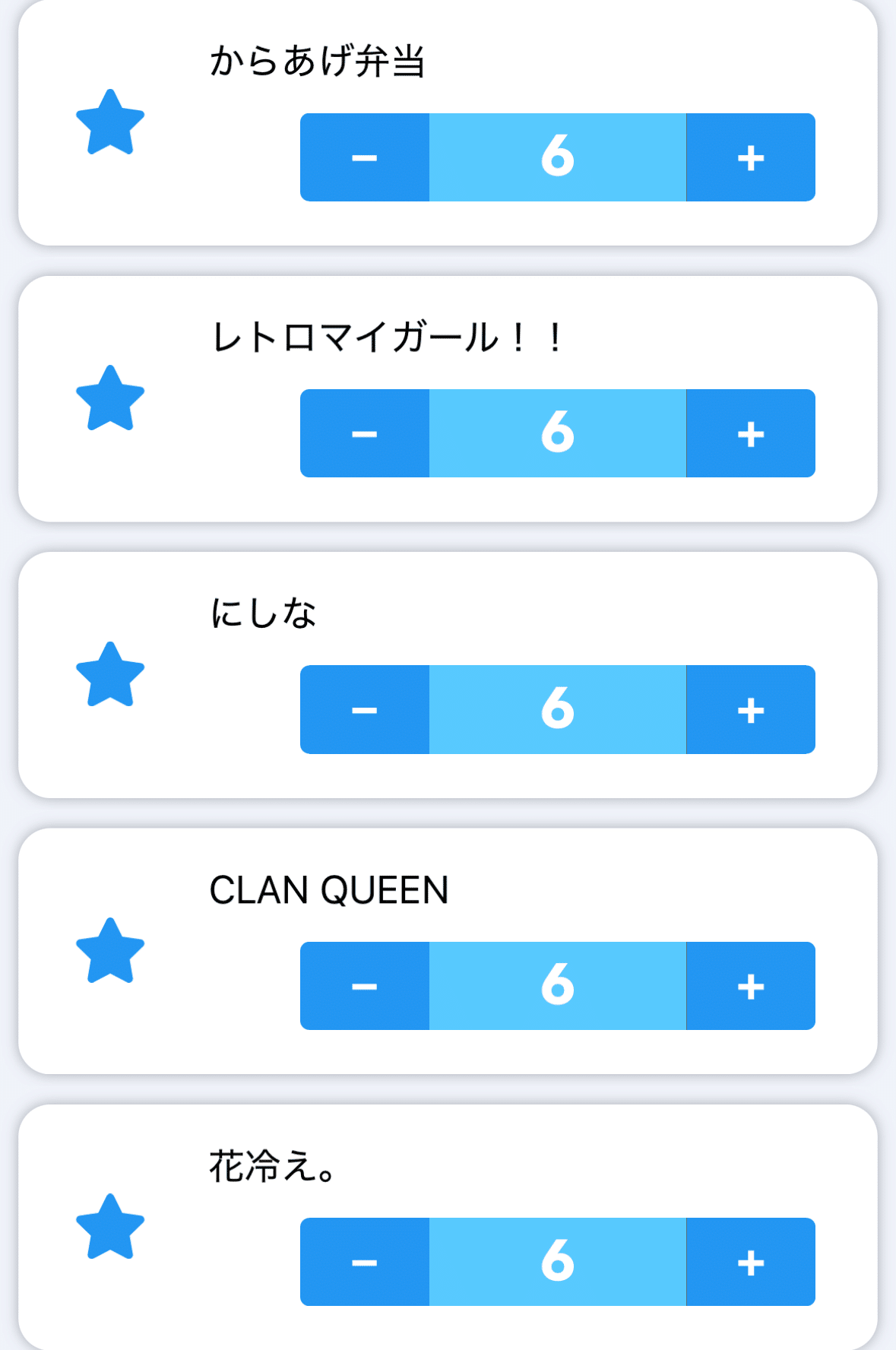Viewport: 896px width, 1350px height.
Task: Add one to the にしな value
Action: pyautogui.click(x=750, y=709)
